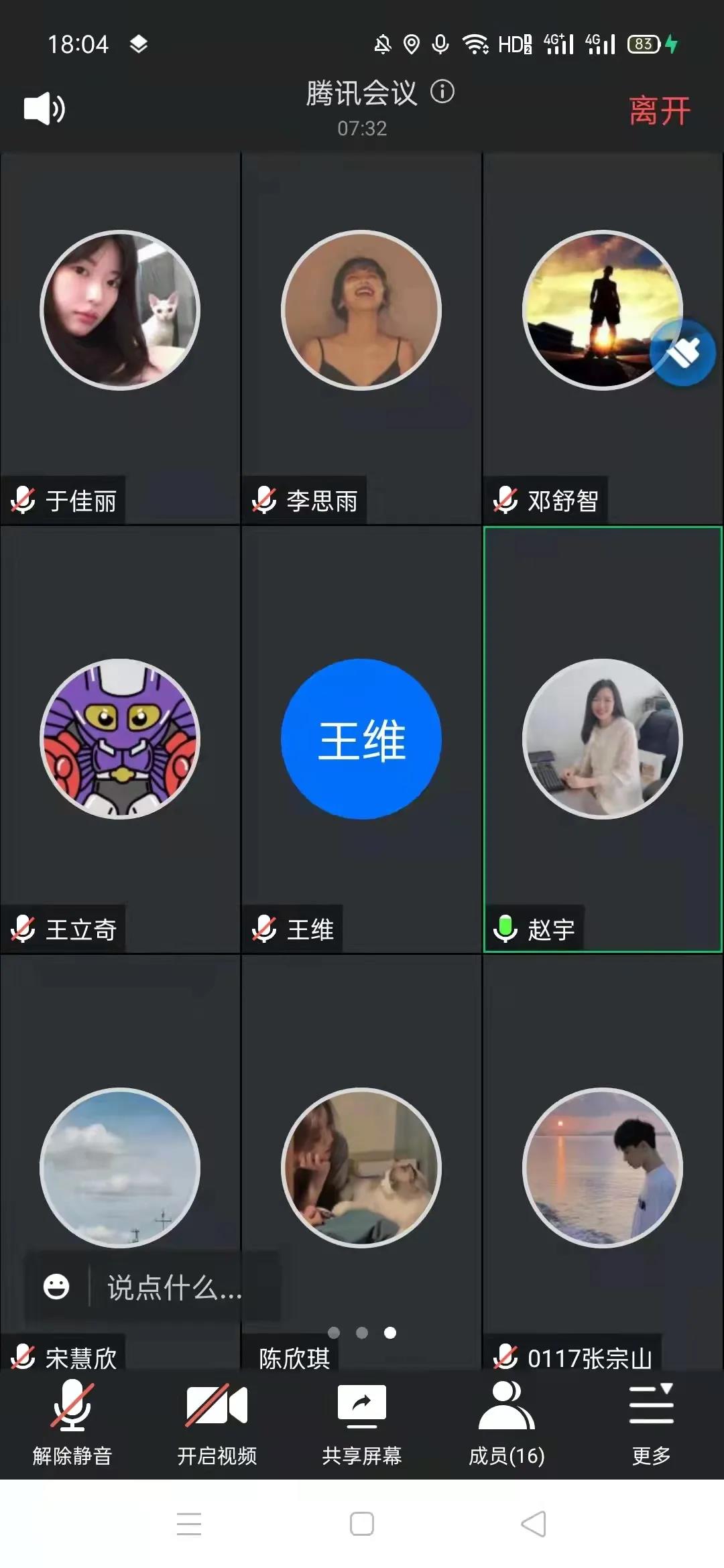Select the speaking 赵宇 tile
The height and width of the screenshot is (1568, 724).
(x=603, y=739)
